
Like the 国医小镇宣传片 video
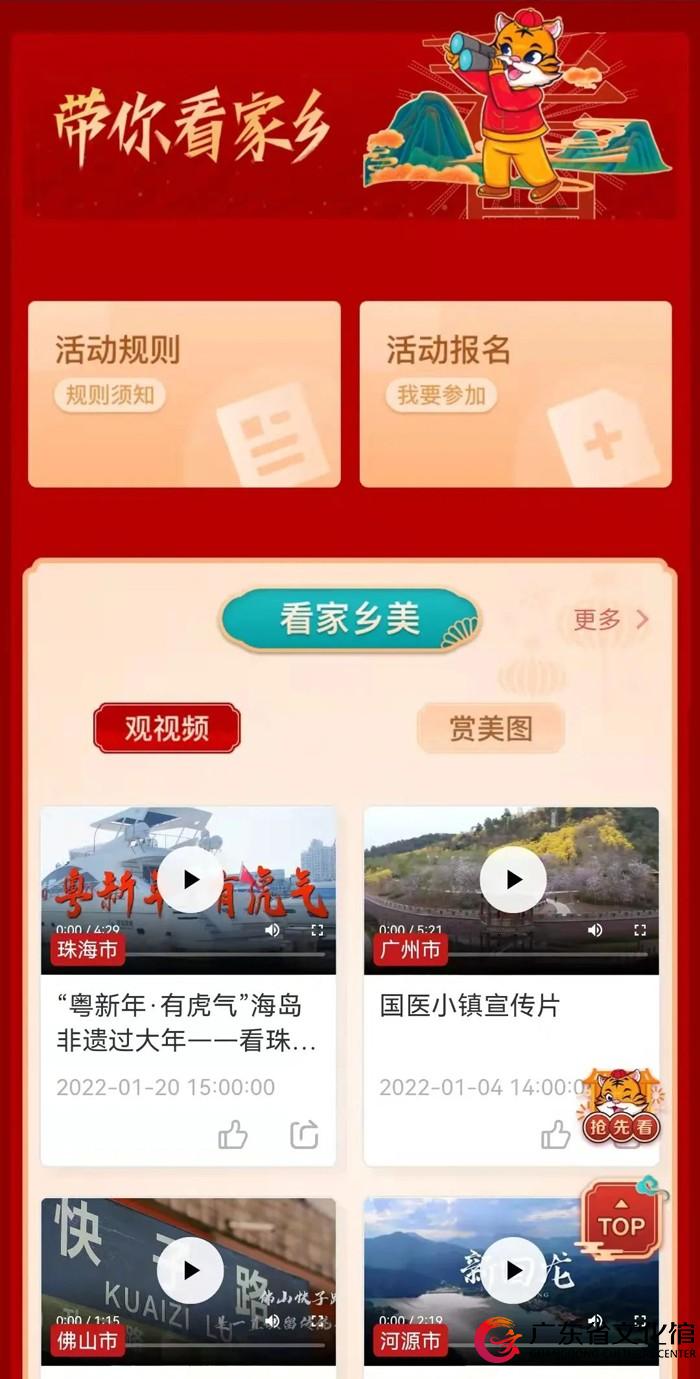point(556,1134)
